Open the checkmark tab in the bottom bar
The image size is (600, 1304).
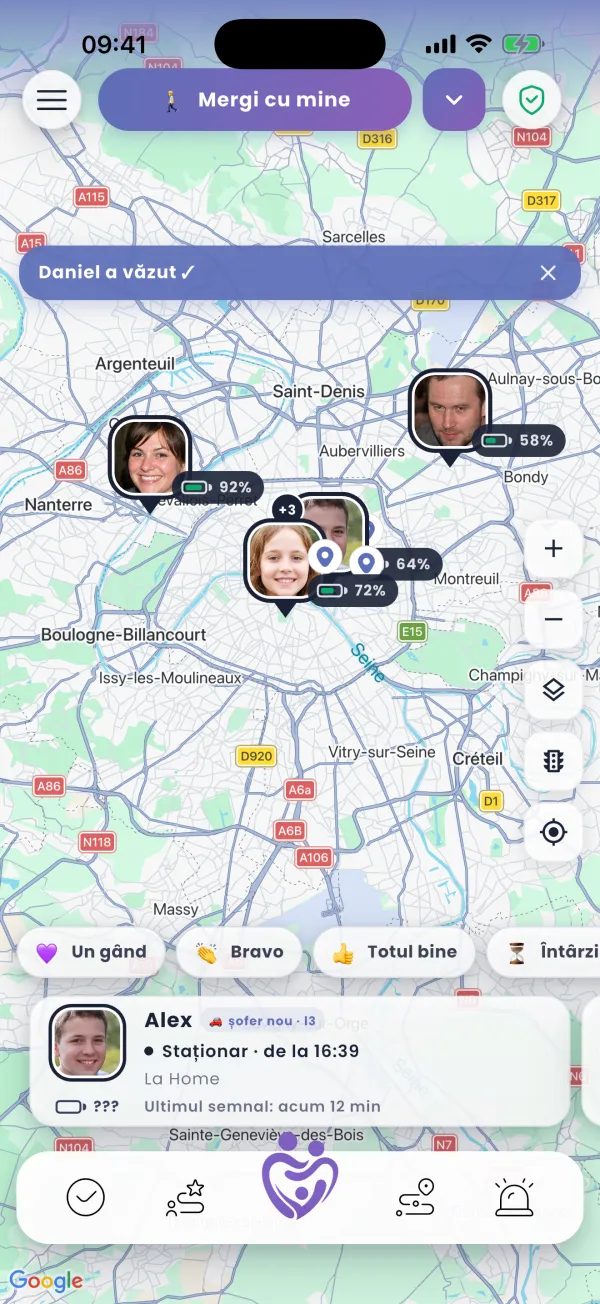[x=86, y=1197]
